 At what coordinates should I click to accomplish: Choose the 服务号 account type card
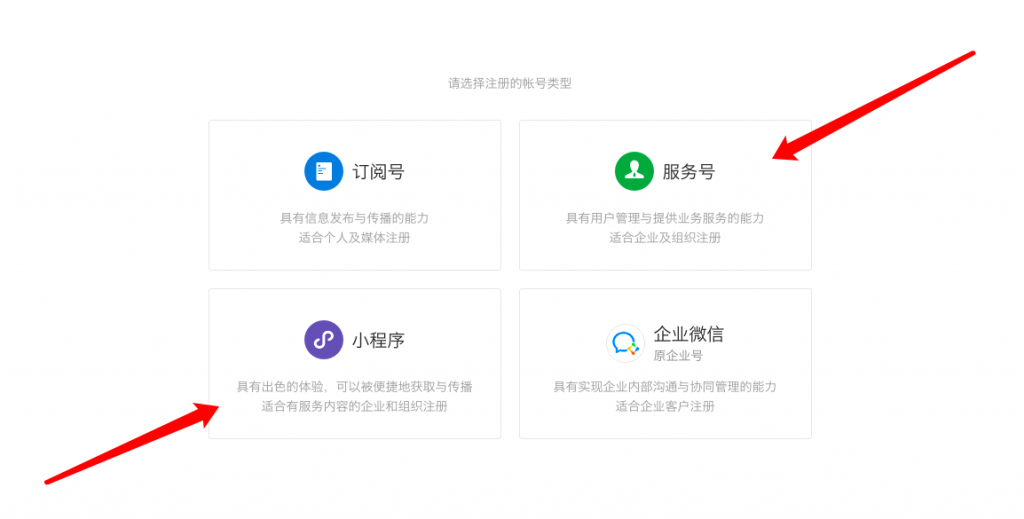664,195
